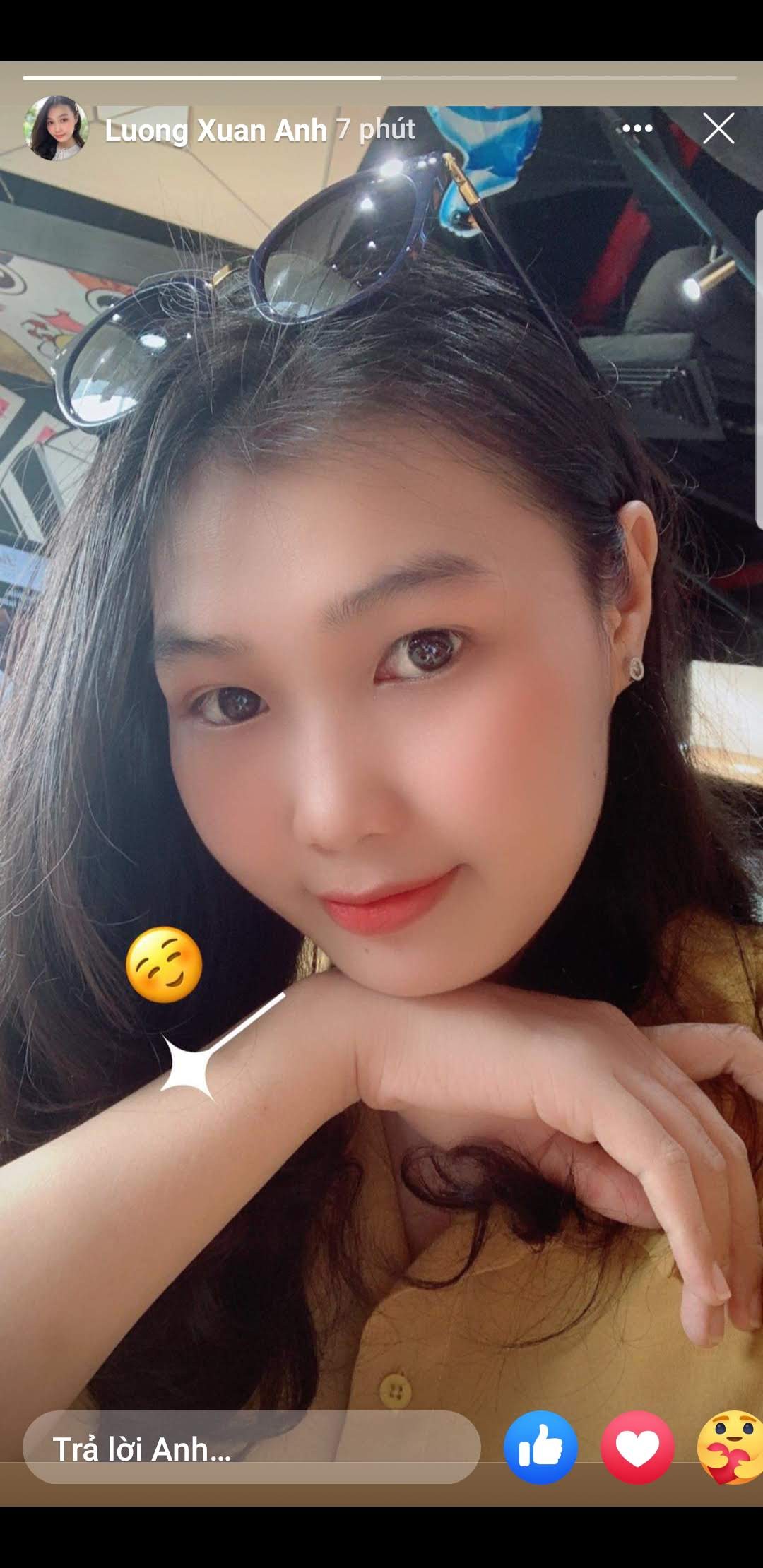Send a thumbs-up like reaction
The image size is (763, 1568).
[540, 1447]
